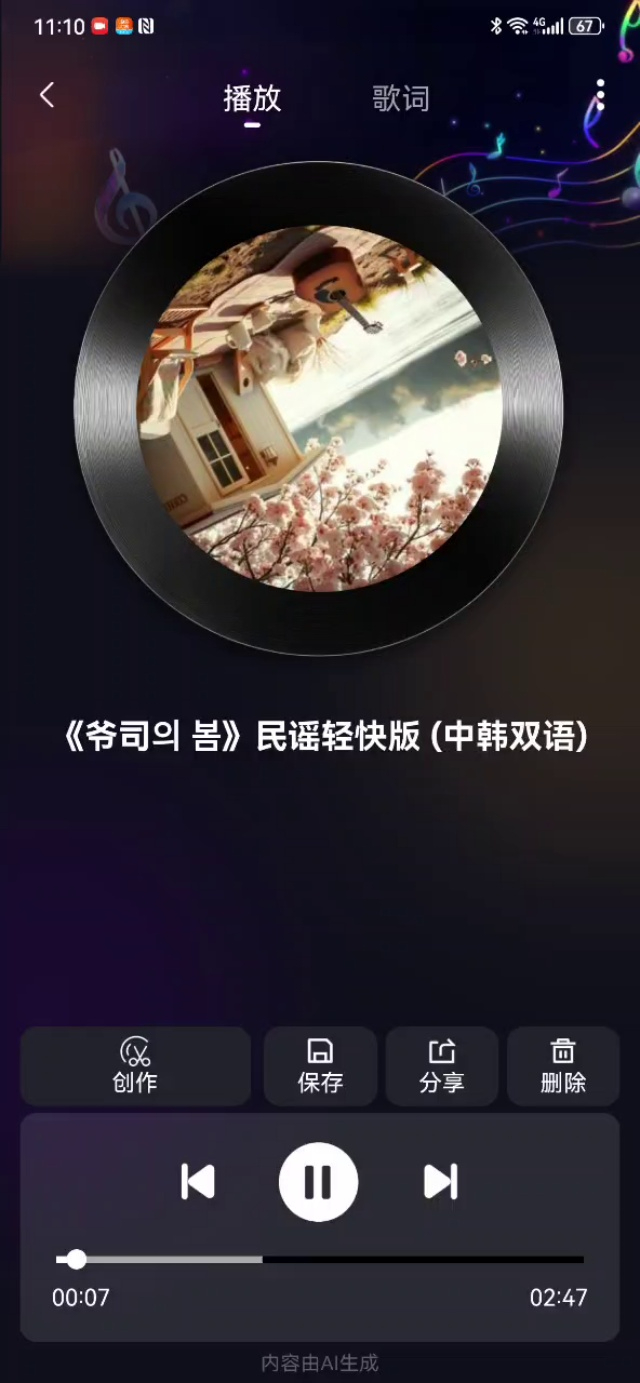The width and height of the screenshot is (640, 1383).
Task: Save the song with 保存
Action: 320,1066
